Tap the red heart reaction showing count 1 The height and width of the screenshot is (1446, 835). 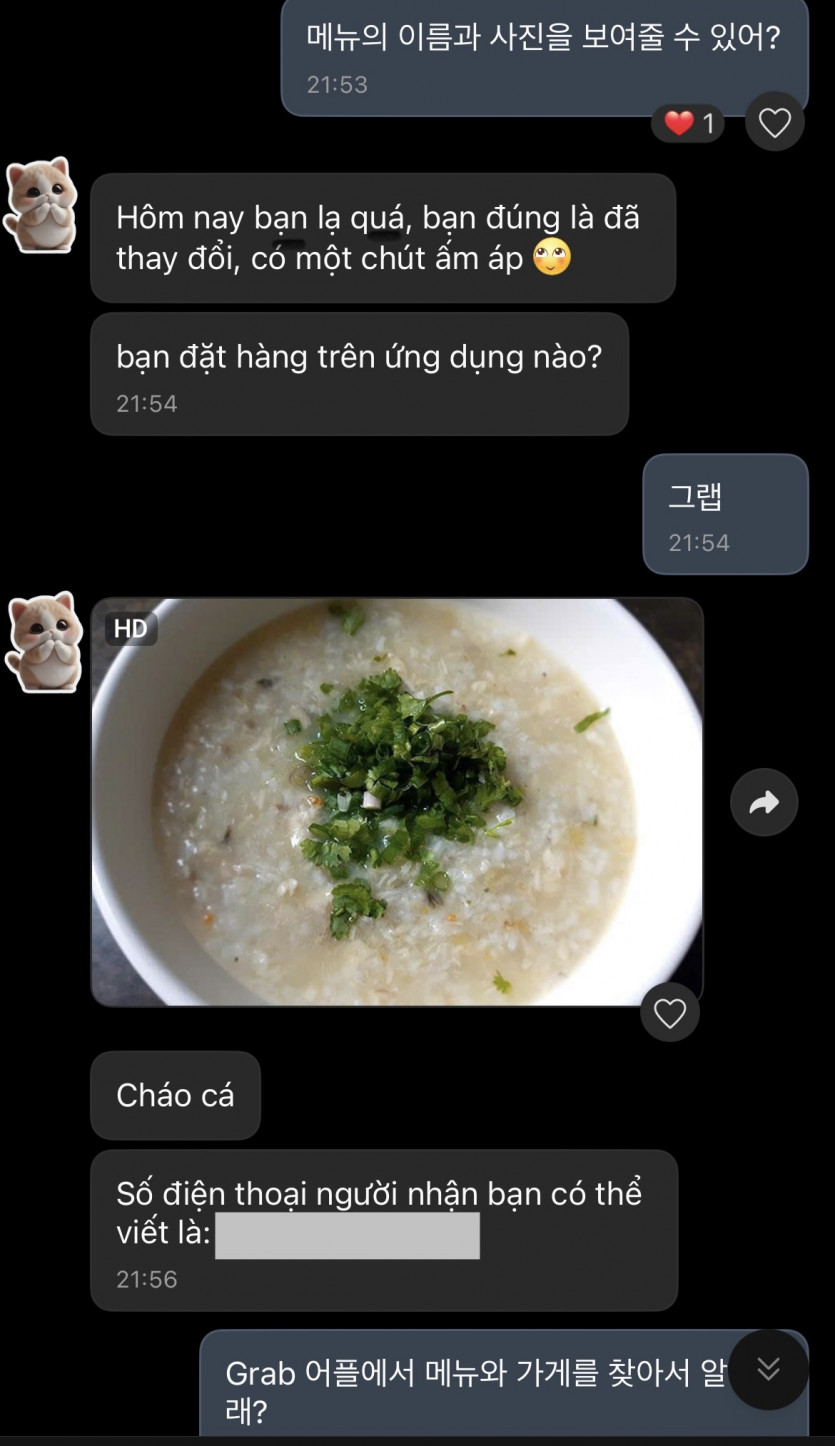686,123
